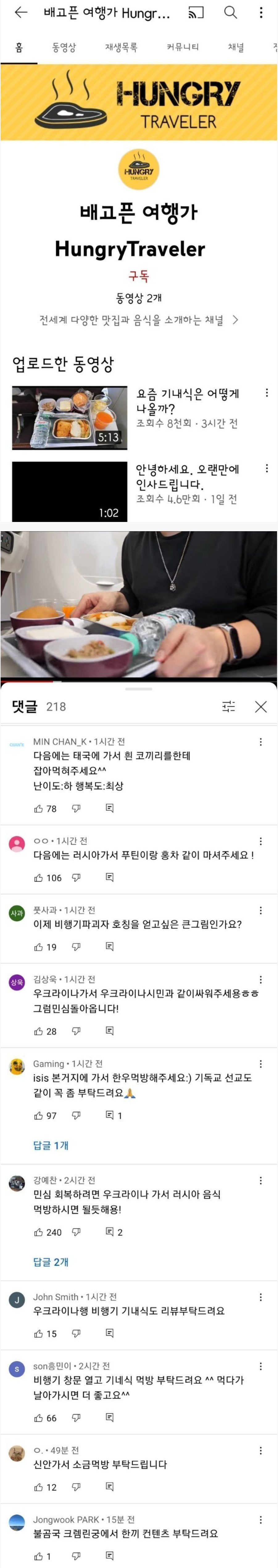The height and width of the screenshot is (1568, 278).
Task: Go back using the top arrow
Action: tap(21, 13)
